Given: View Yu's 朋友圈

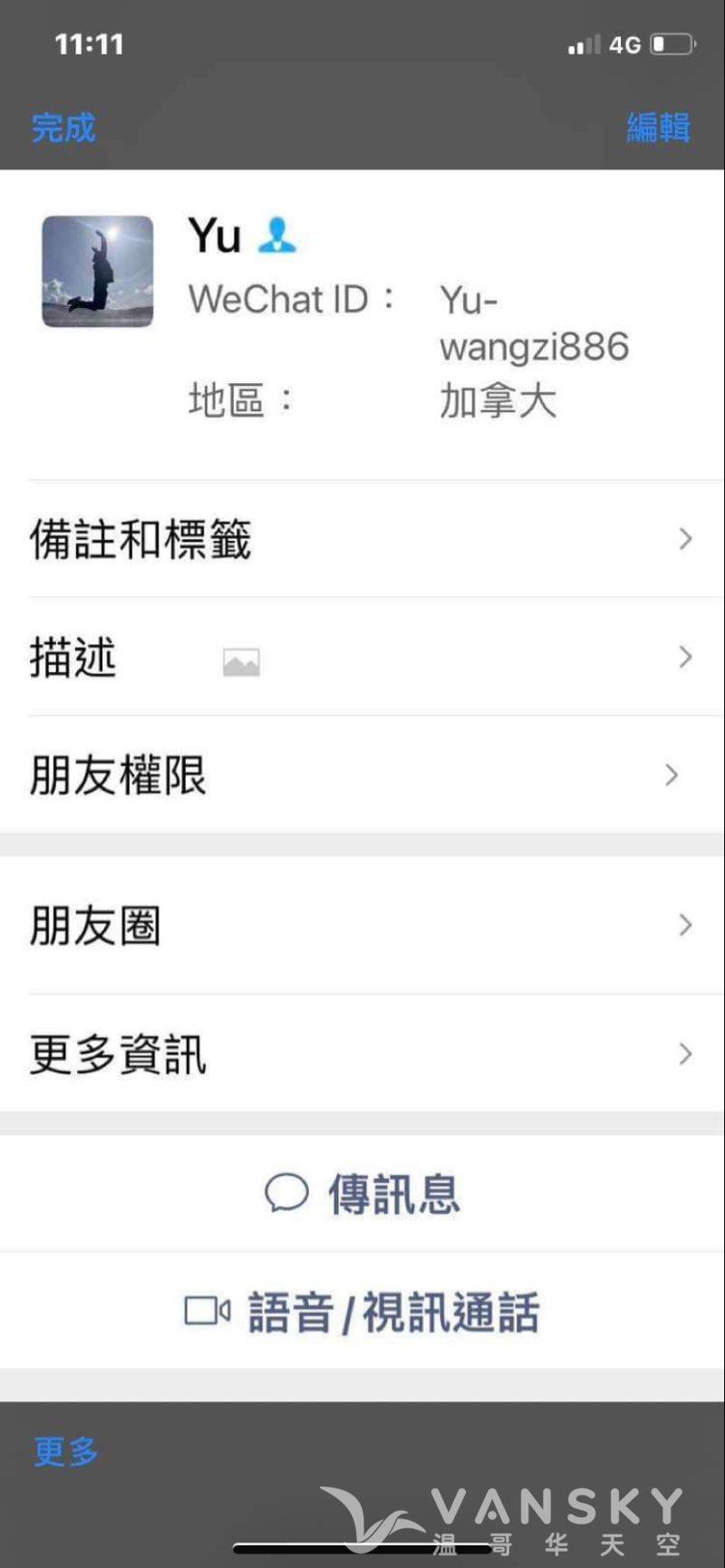Looking at the screenshot, I should pyautogui.click(x=362, y=926).
